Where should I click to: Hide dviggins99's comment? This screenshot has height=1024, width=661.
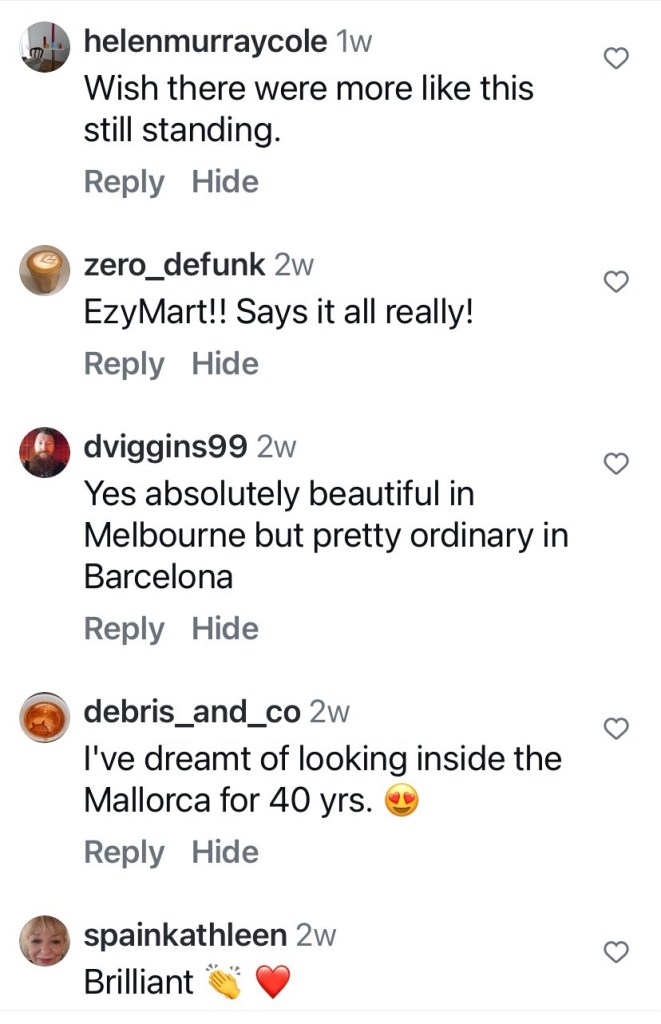point(225,629)
